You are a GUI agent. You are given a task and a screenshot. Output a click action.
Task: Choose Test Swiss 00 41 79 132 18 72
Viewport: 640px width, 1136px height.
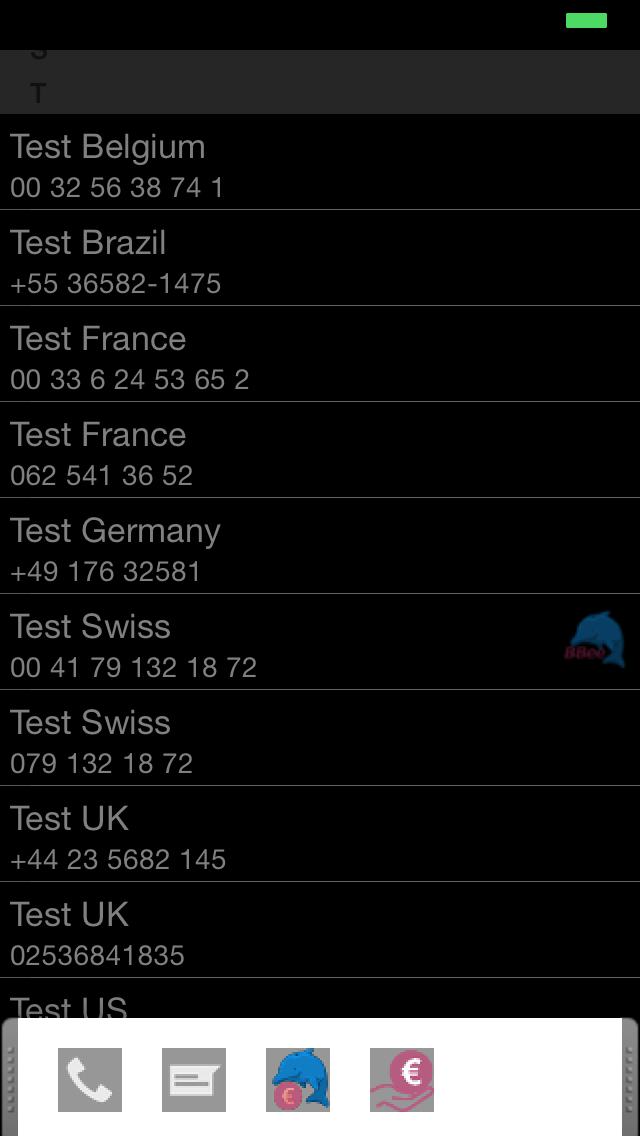click(x=320, y=642)
